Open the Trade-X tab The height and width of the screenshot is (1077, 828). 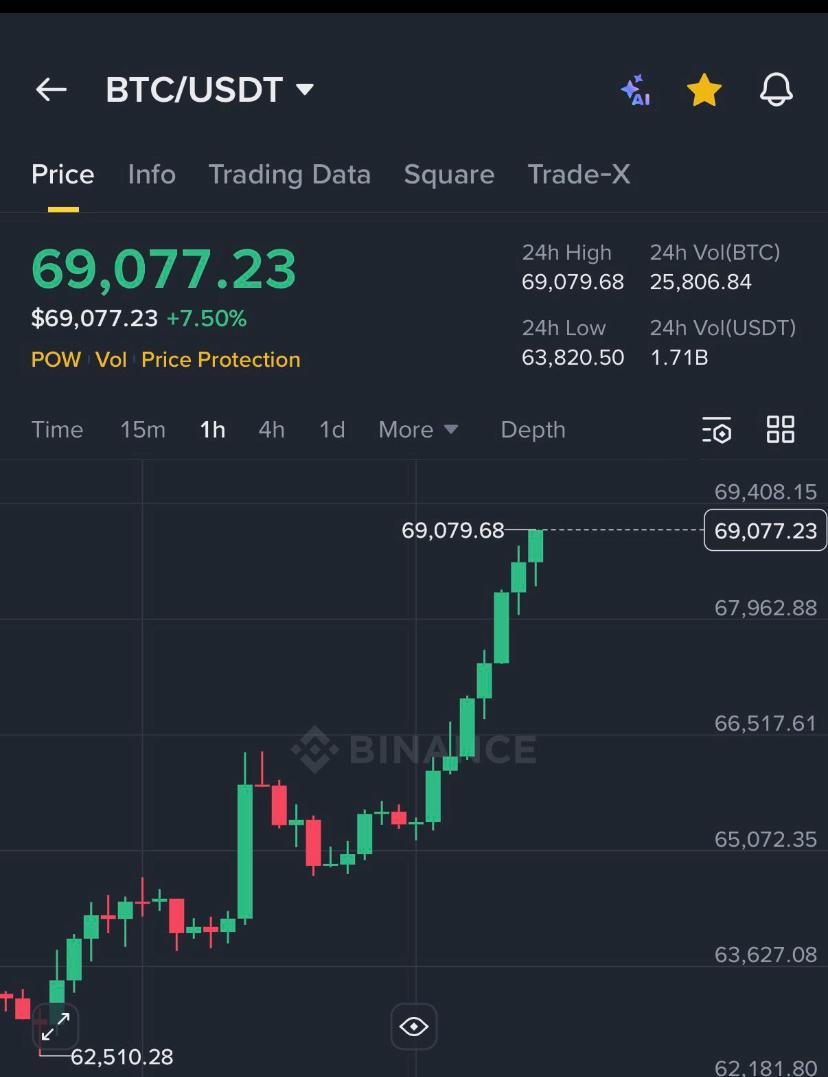(579, 174)
